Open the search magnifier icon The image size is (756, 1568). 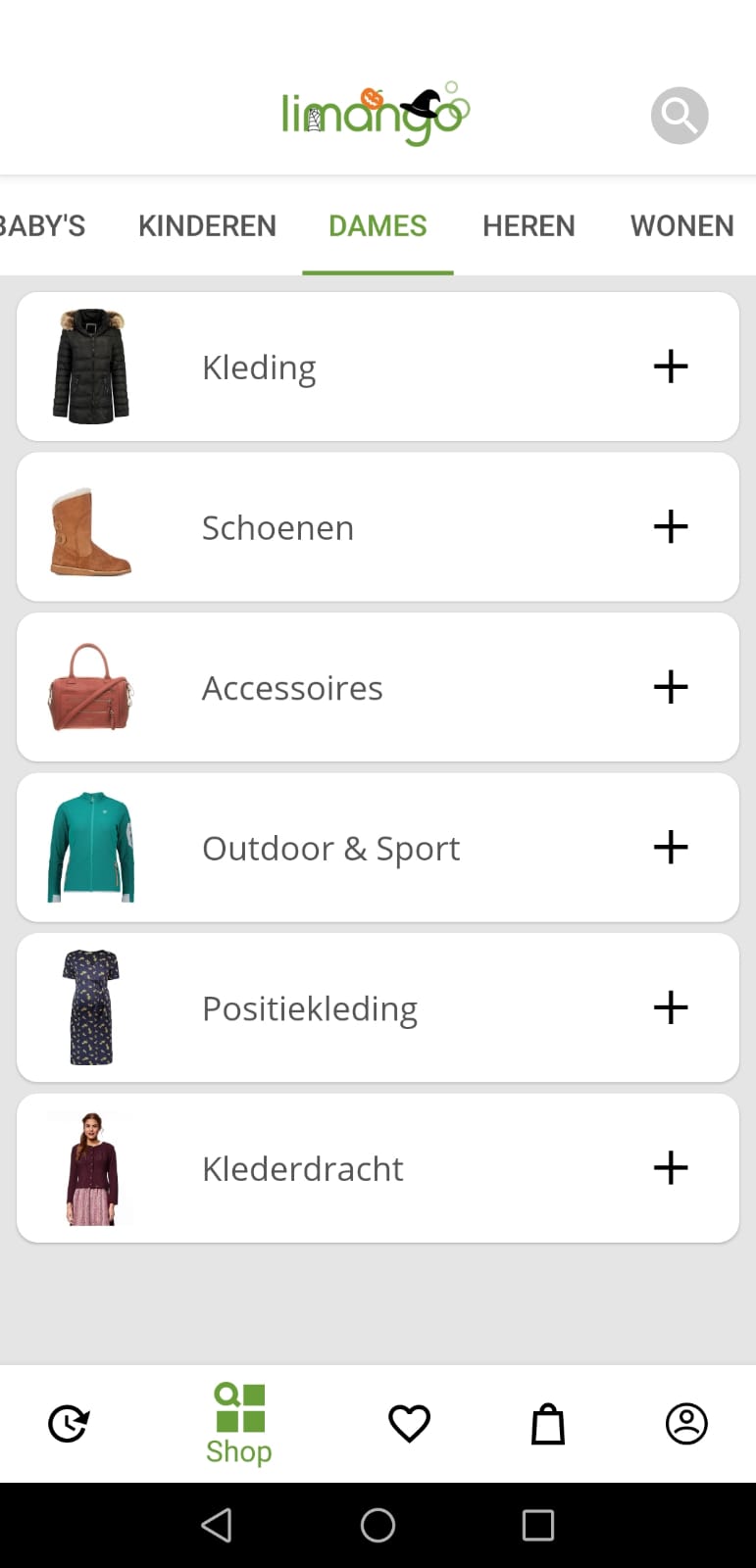[x=679, y=115]
